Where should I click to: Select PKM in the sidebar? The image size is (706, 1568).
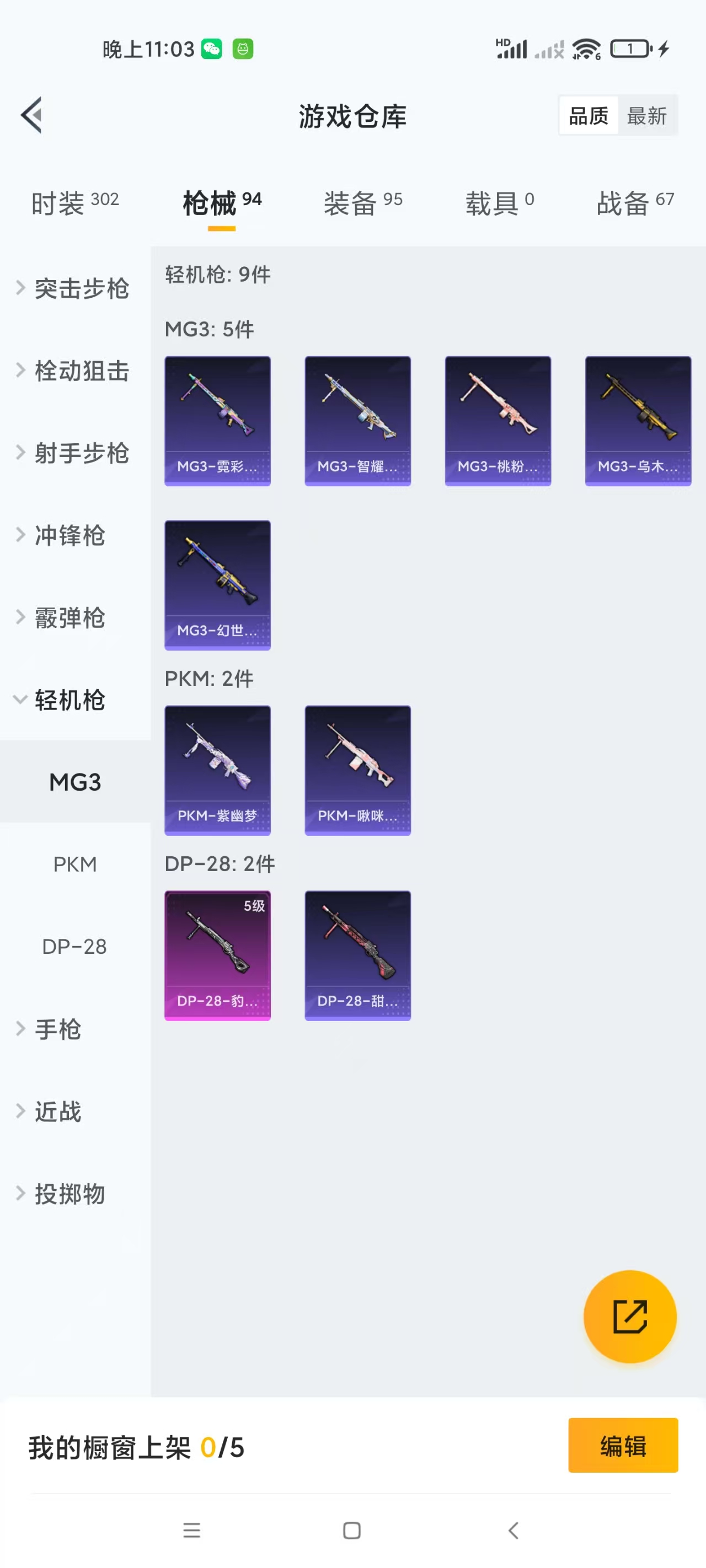tap(74, 864)
